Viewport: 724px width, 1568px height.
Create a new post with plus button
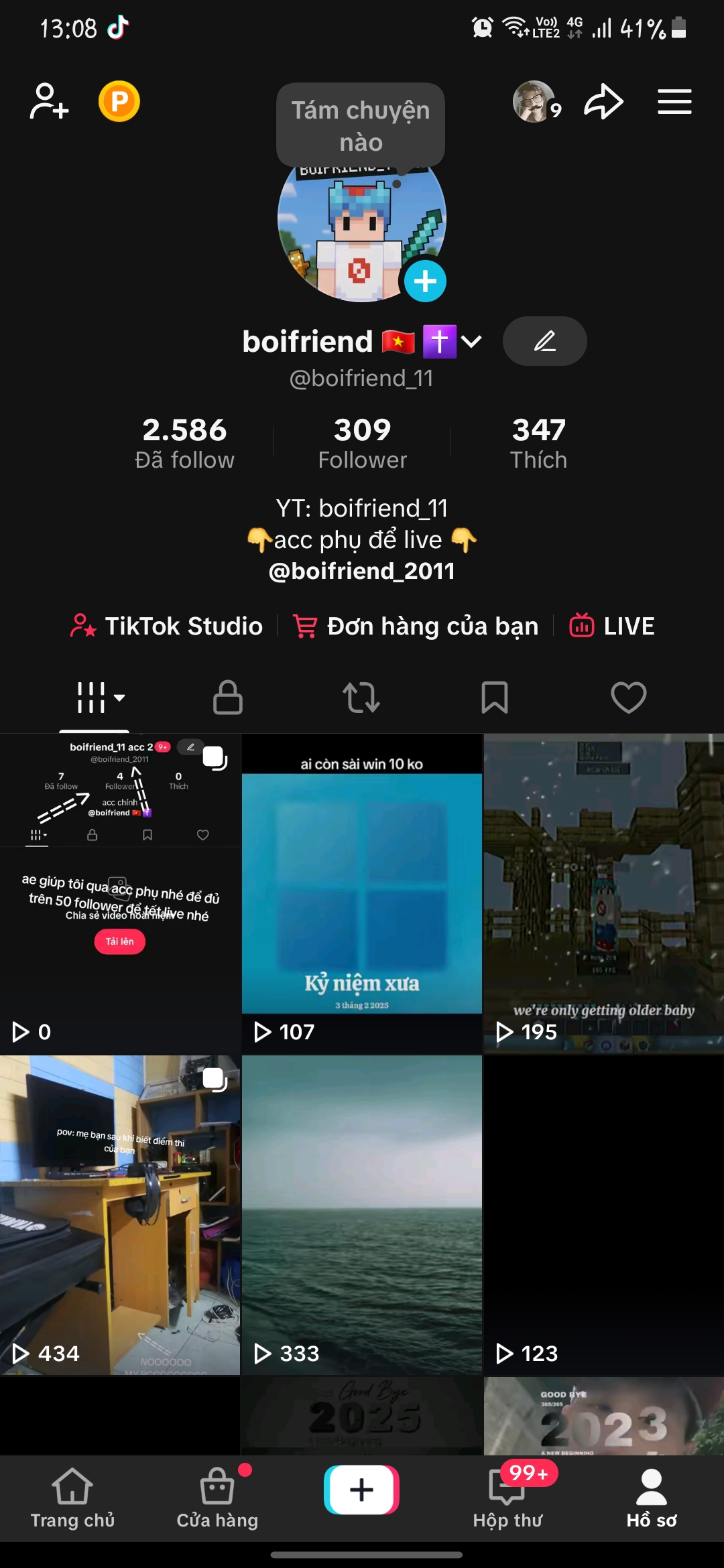click(362, 1490)
